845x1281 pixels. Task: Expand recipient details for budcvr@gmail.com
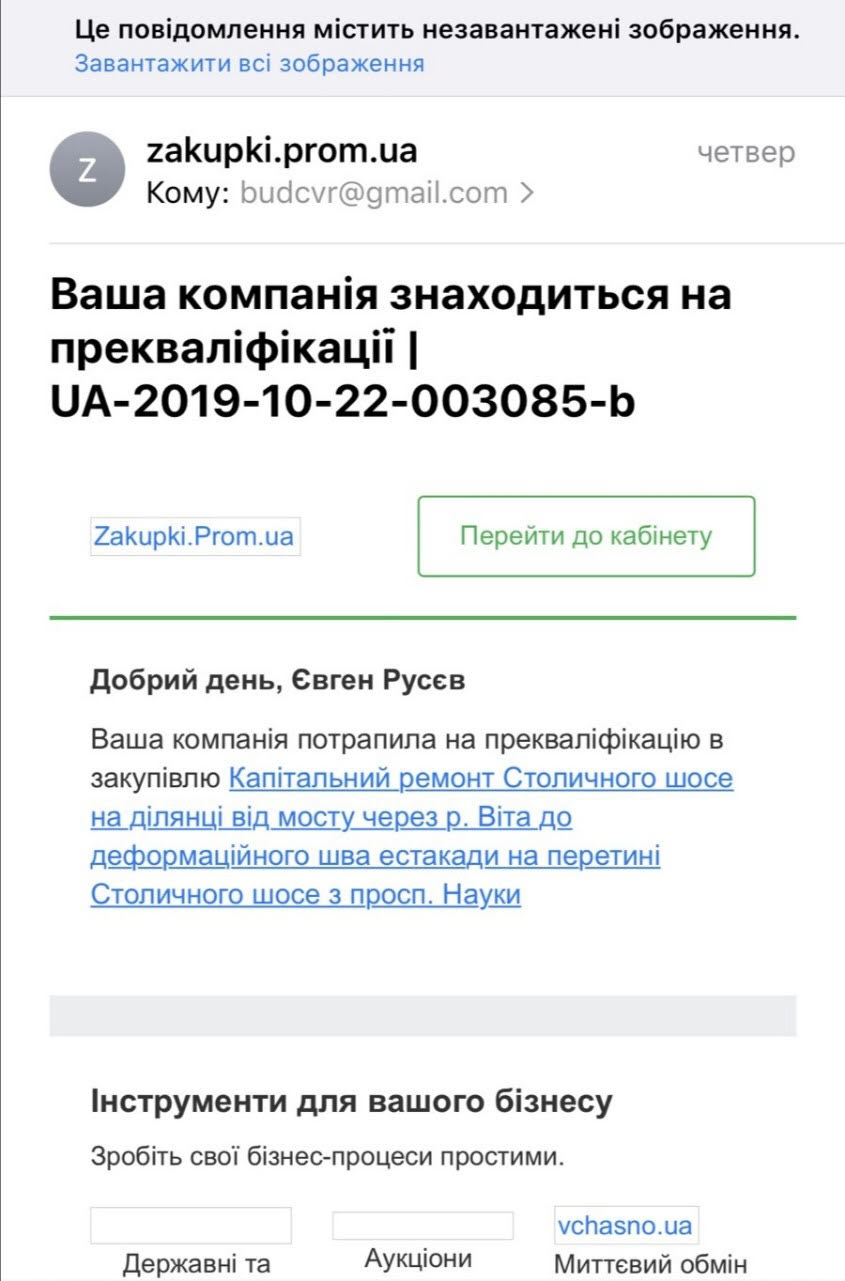(386, 192)
